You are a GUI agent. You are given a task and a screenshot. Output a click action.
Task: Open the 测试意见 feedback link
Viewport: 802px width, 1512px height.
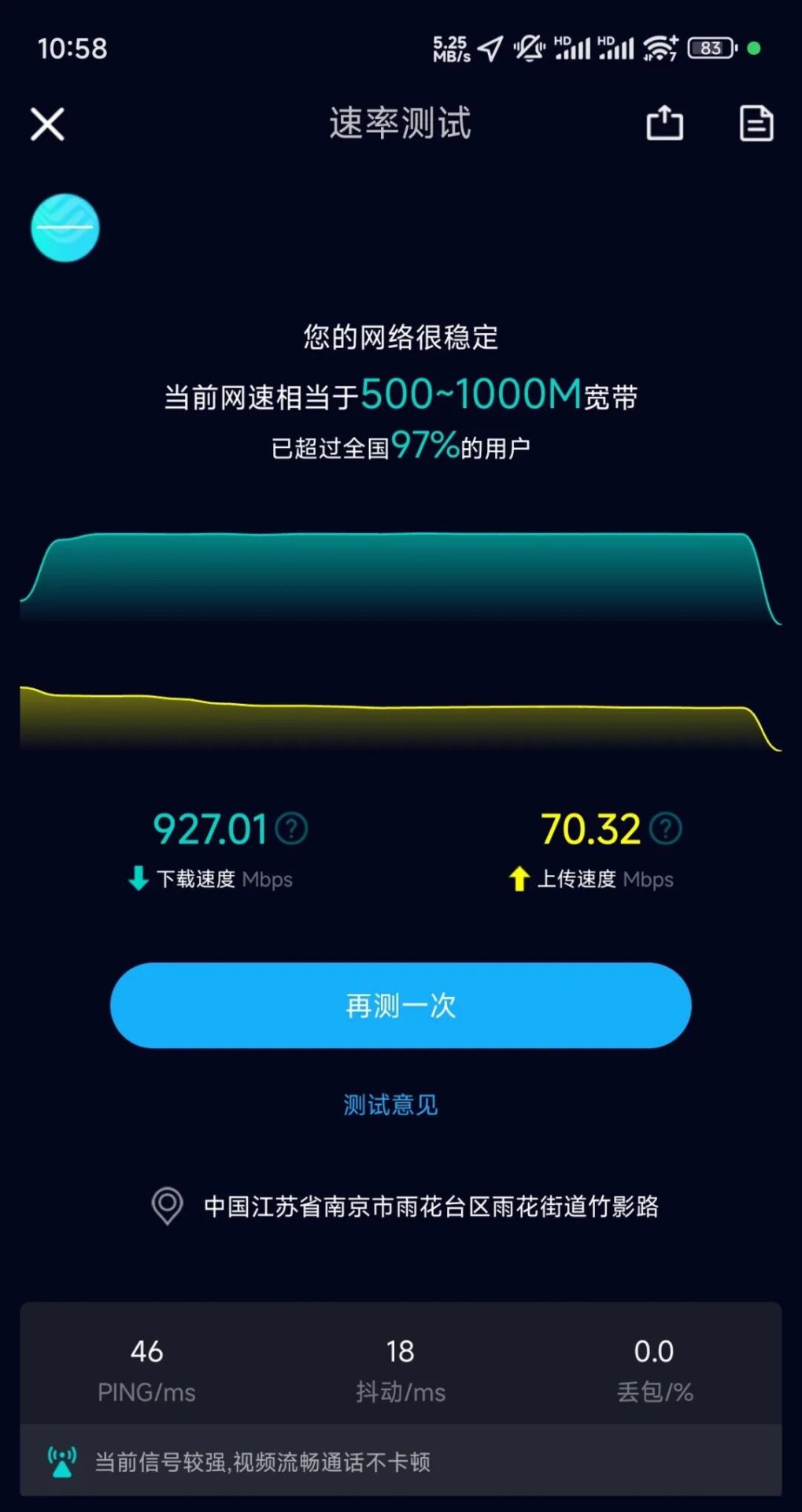click(390, 1105)
